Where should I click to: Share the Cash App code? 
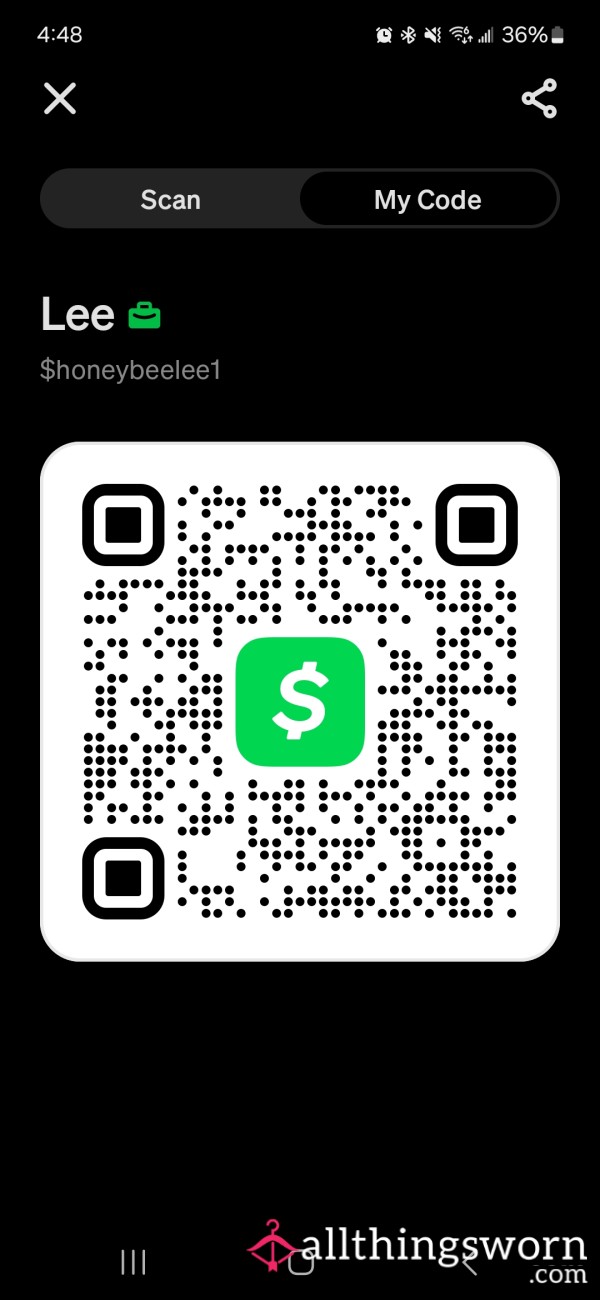[539, 99]
